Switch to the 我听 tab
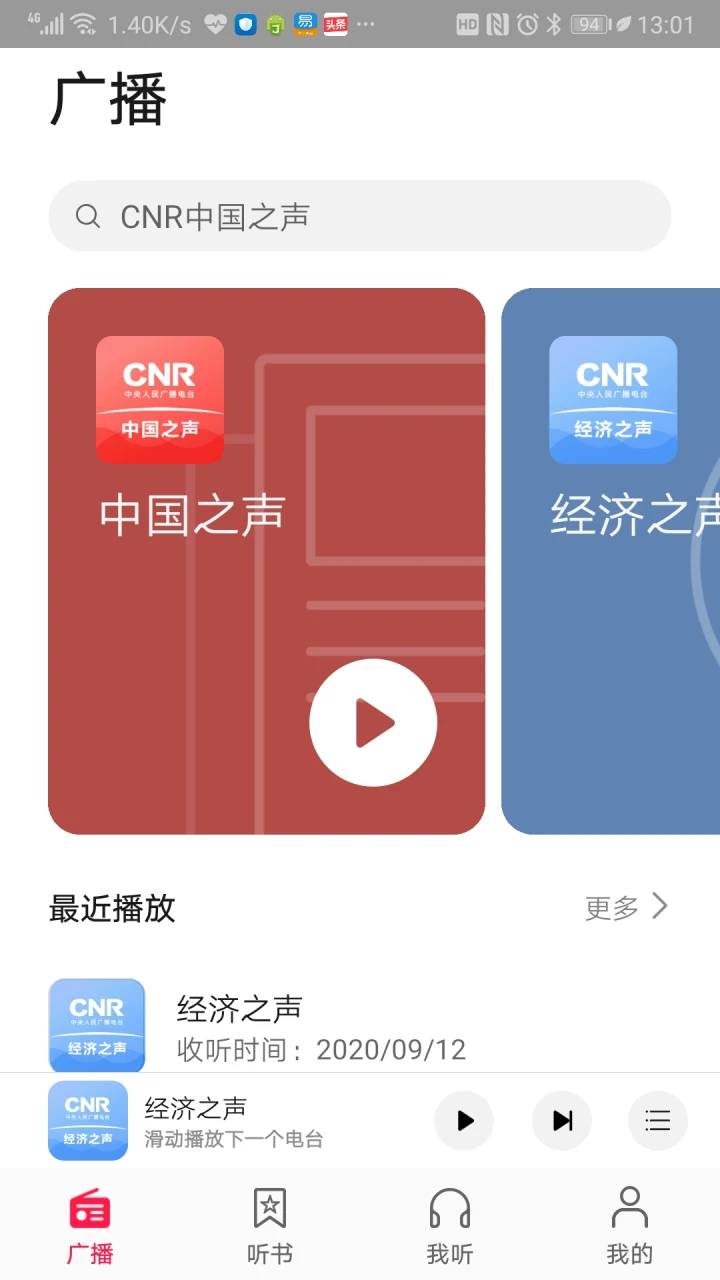This screenshot has width=720, height=1280. tap(450, 1225)
